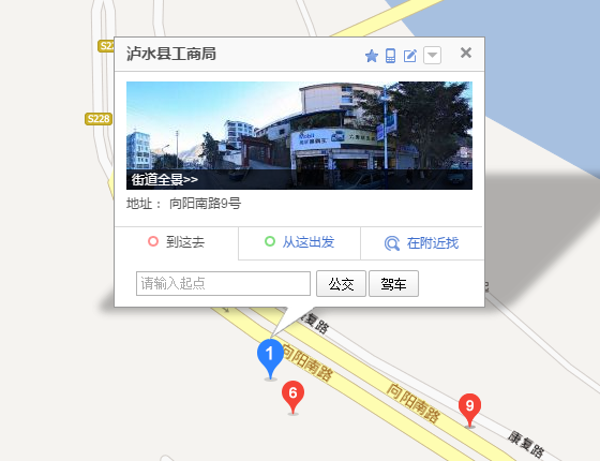Send this location to phone
Viewport: 600px width, 461px height.
coord(390,56)
